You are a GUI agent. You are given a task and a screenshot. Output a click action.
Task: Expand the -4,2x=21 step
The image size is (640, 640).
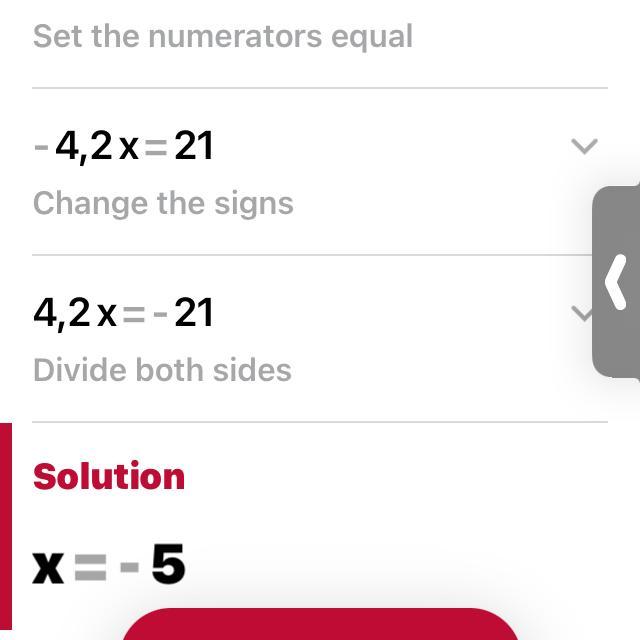(x=584, y=147)
